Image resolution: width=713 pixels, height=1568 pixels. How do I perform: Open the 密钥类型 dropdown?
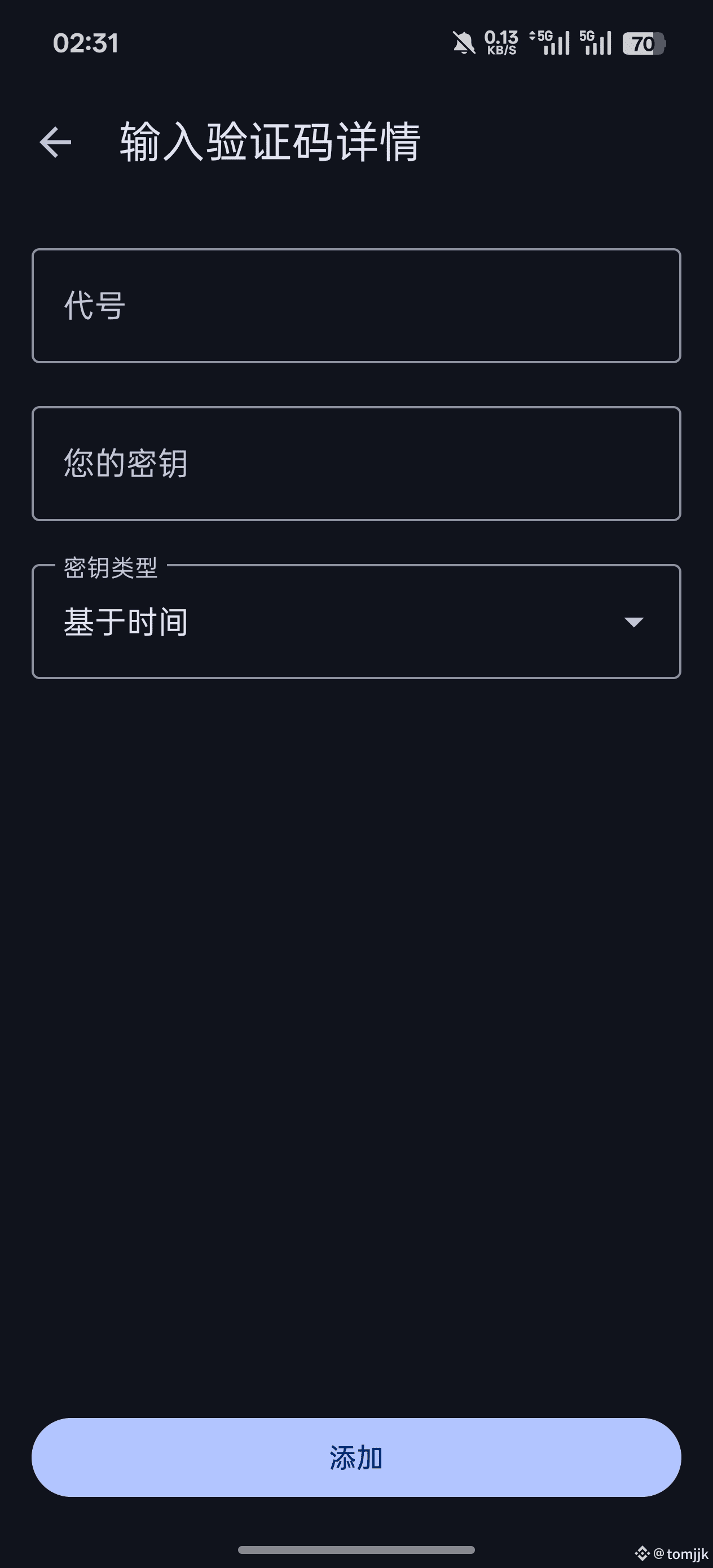356,622
